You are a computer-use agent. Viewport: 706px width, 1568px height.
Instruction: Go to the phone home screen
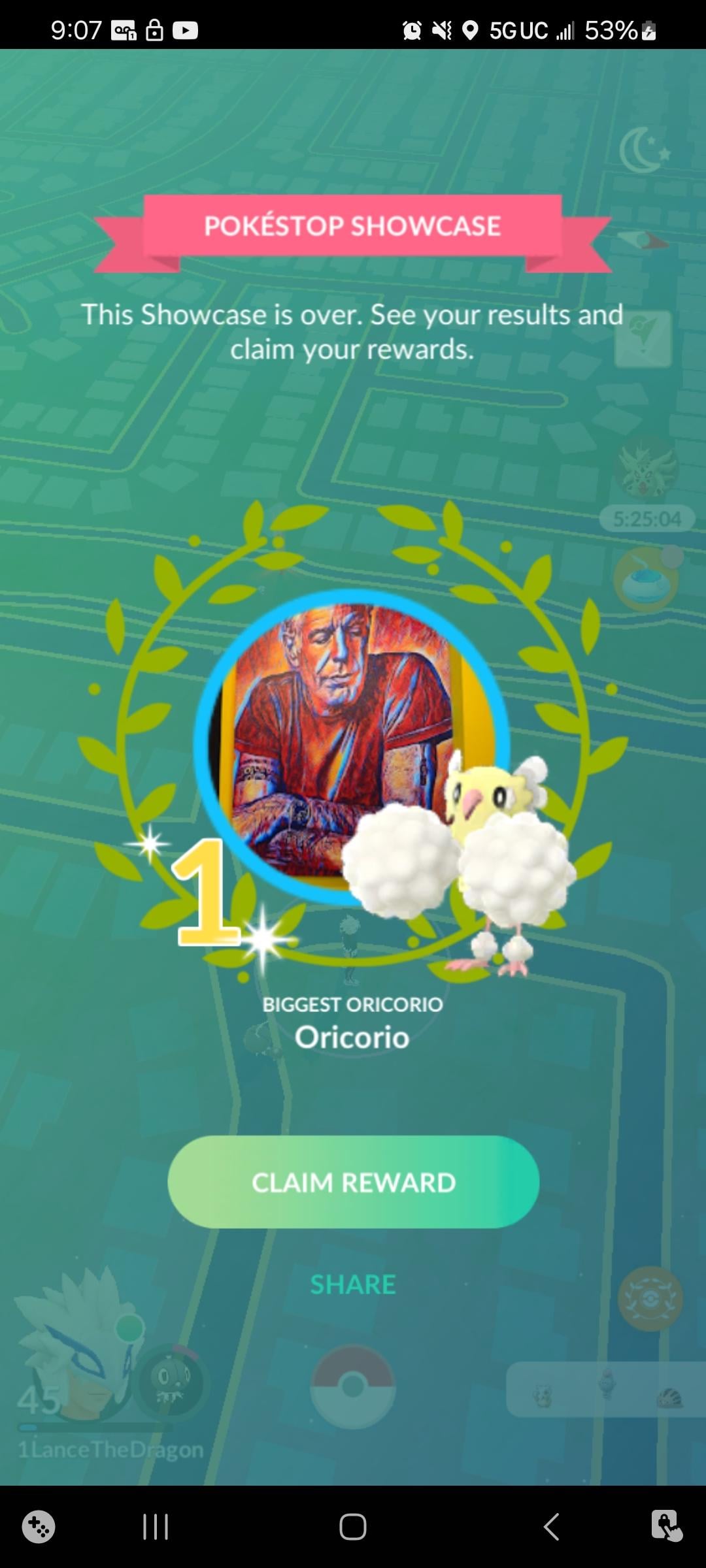(x=353, y=1527)
